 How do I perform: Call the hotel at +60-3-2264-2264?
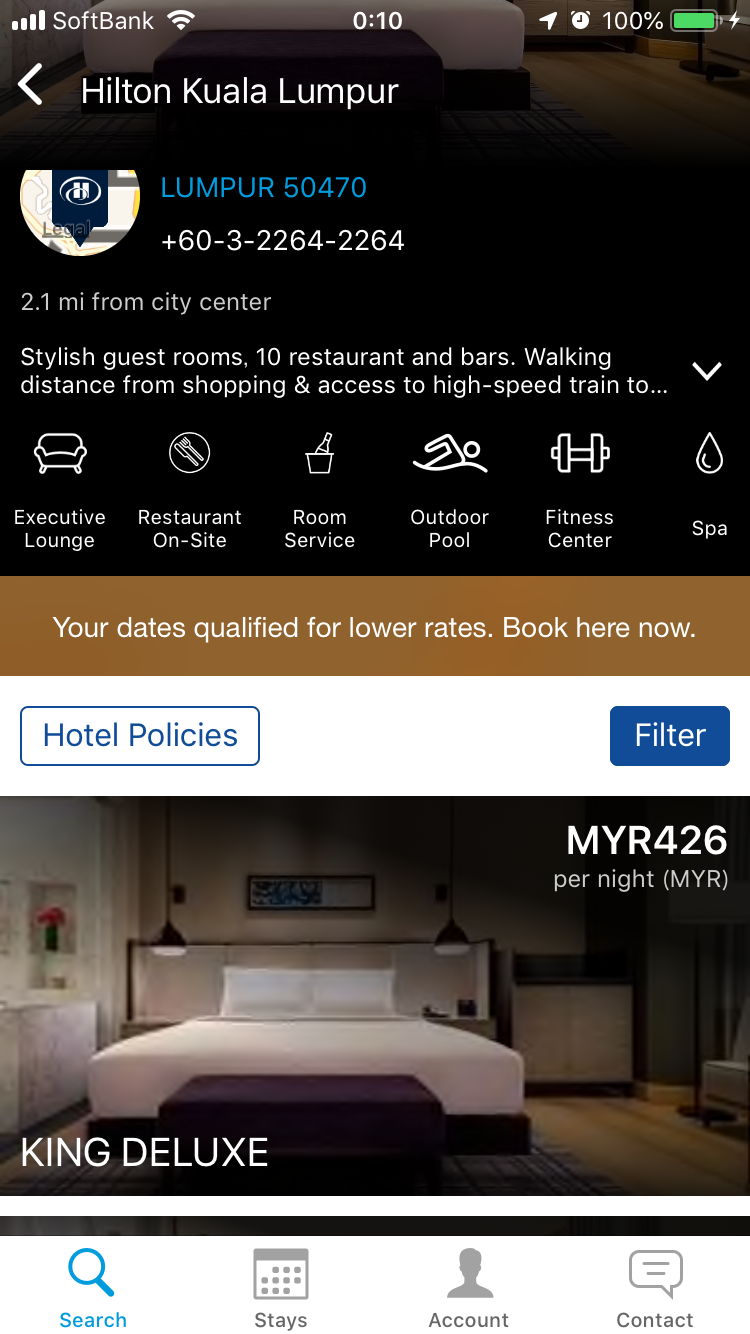pos(283,241)
